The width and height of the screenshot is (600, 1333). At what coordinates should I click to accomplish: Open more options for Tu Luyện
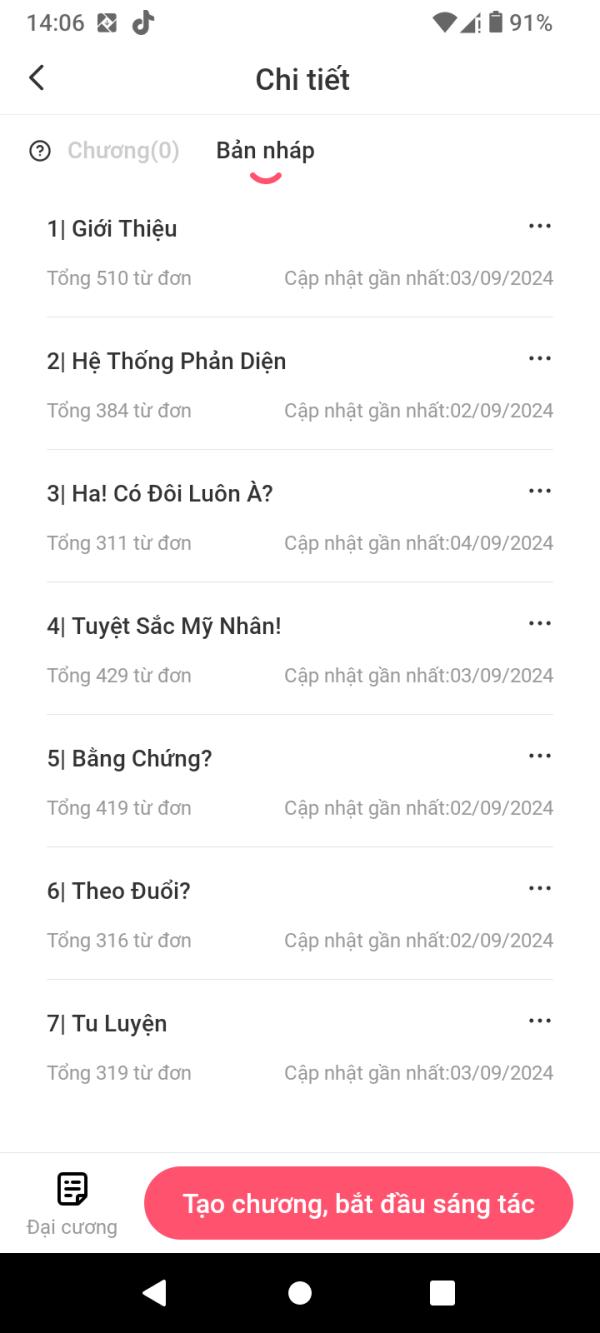(539, 1021)
